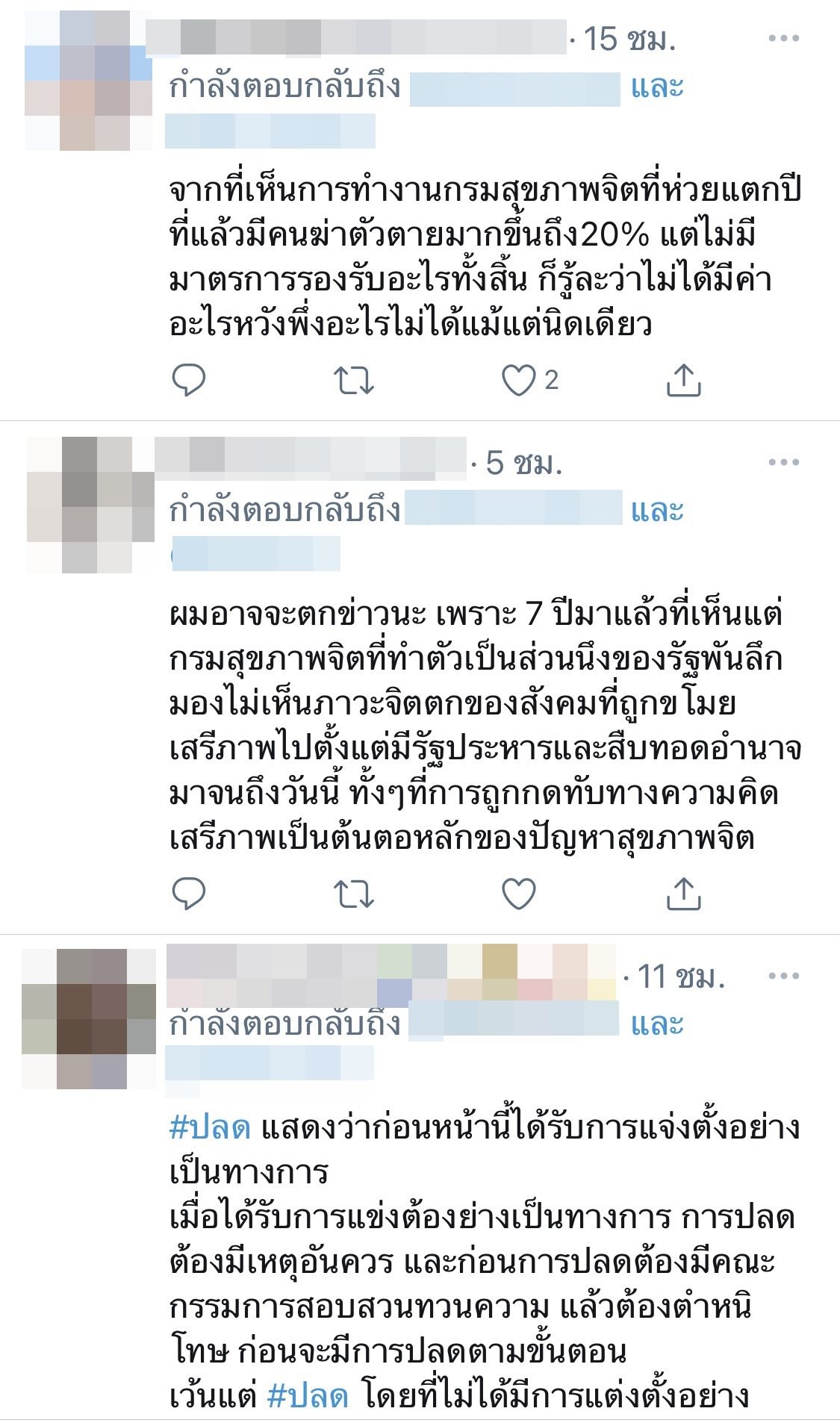The height and width of the screenshot is (1423, 840).
Task: Like the tweet posted 5 ชม. ago
Action: pyautogui.click(x=519, y=893)
